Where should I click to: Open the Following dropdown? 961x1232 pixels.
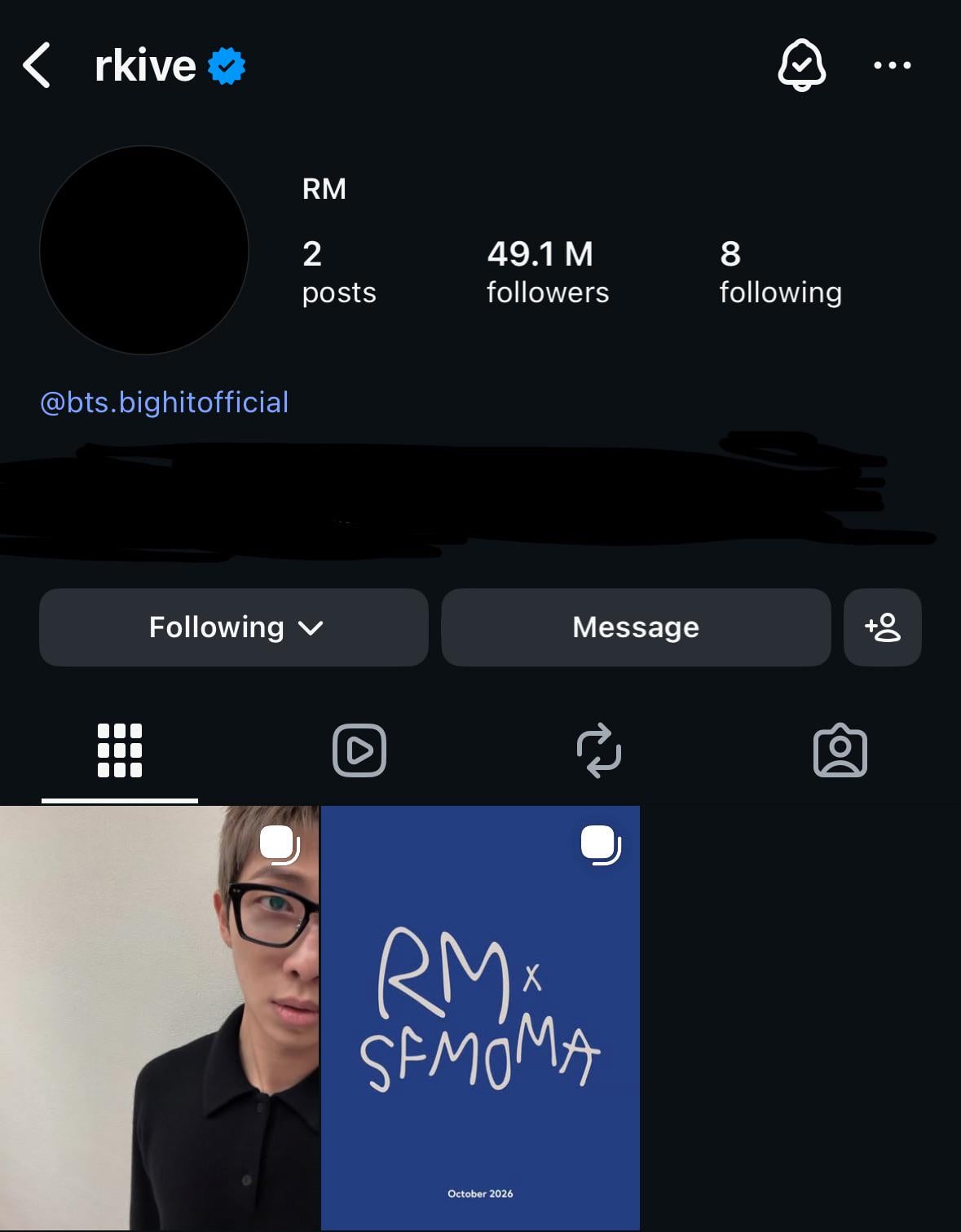click(x=234, y=627)
